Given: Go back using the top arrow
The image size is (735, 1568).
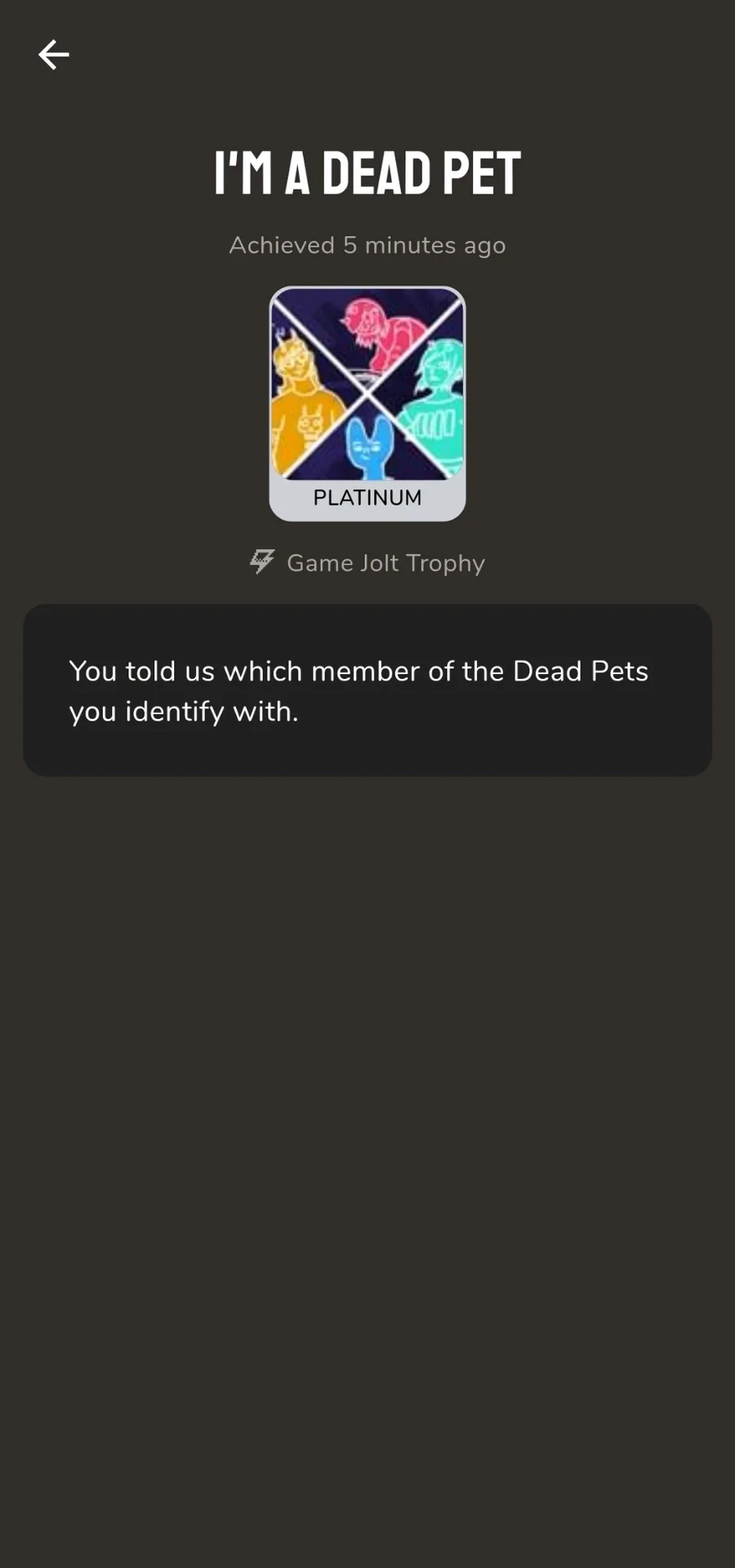Looking at the screenshot, I should point(54,55).
